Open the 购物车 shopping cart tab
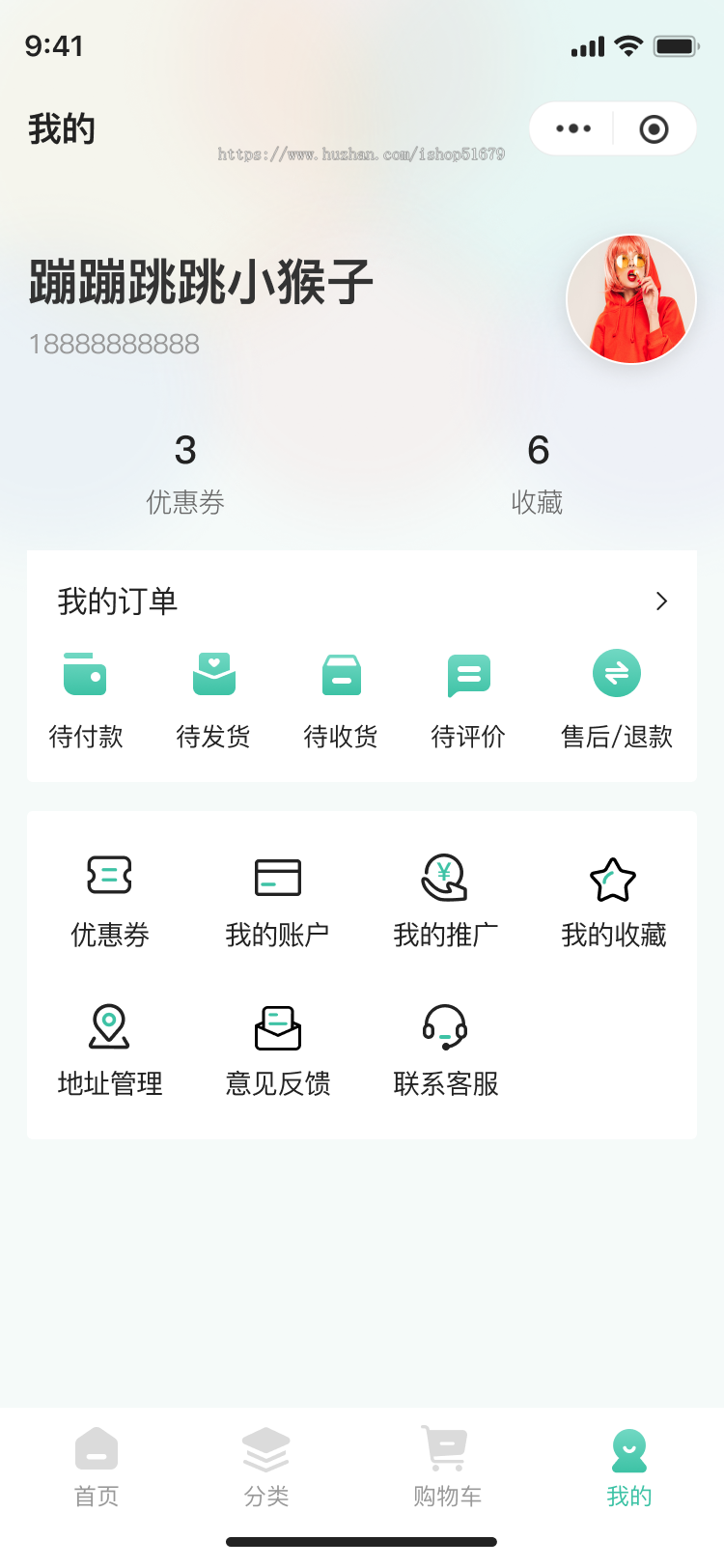724x1568 pixels. (447, 1466)
